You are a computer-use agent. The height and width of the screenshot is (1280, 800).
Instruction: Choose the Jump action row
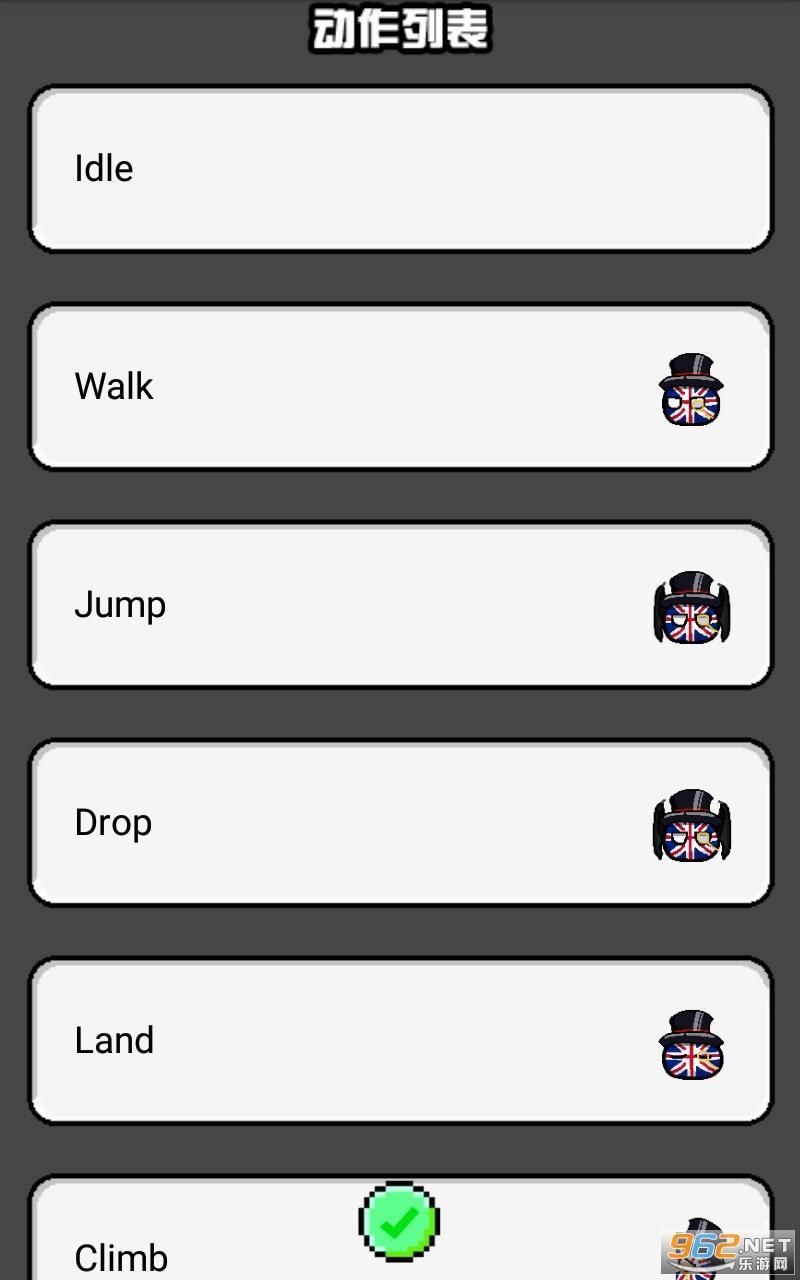[x=400, y=604]
